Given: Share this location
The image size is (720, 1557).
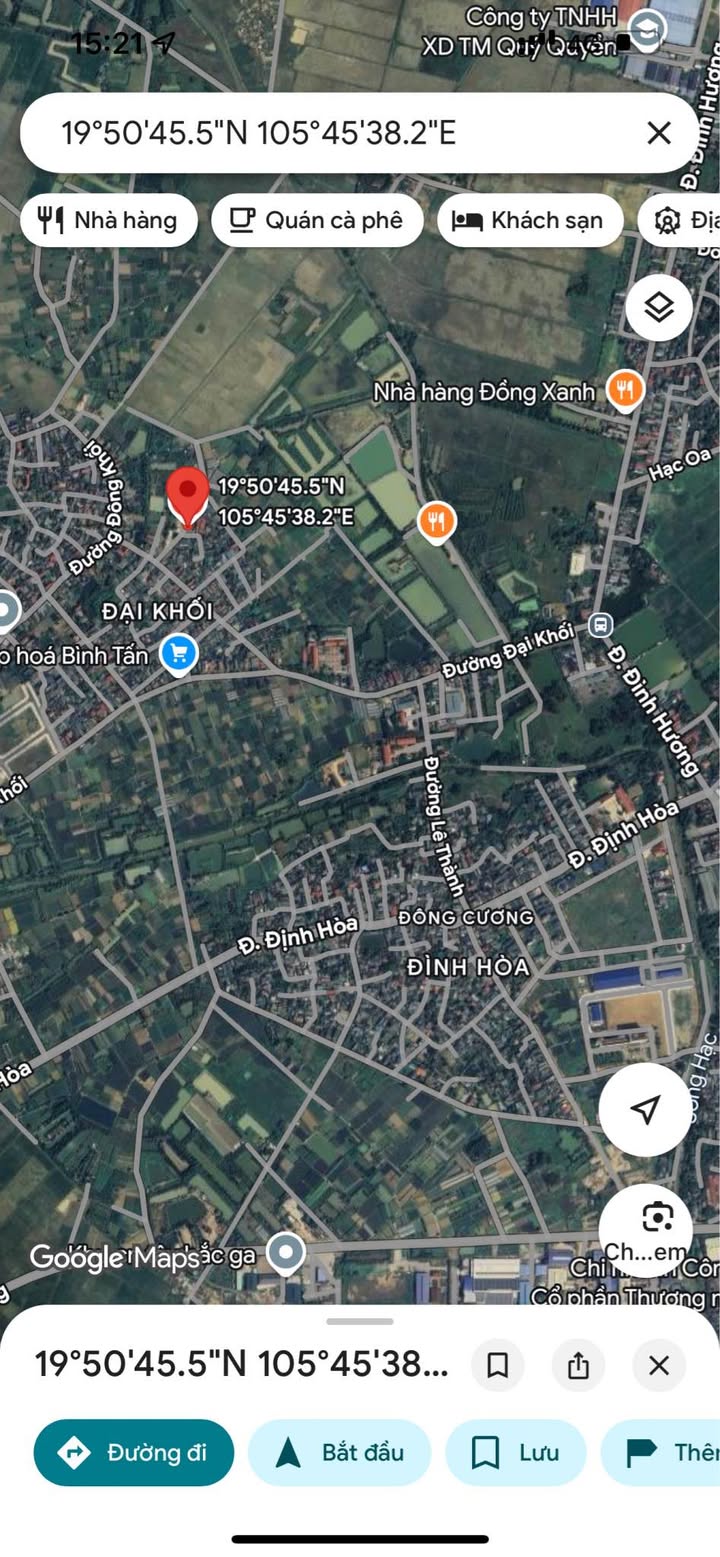Looking at the screenshot, I should coord(578,1365).
